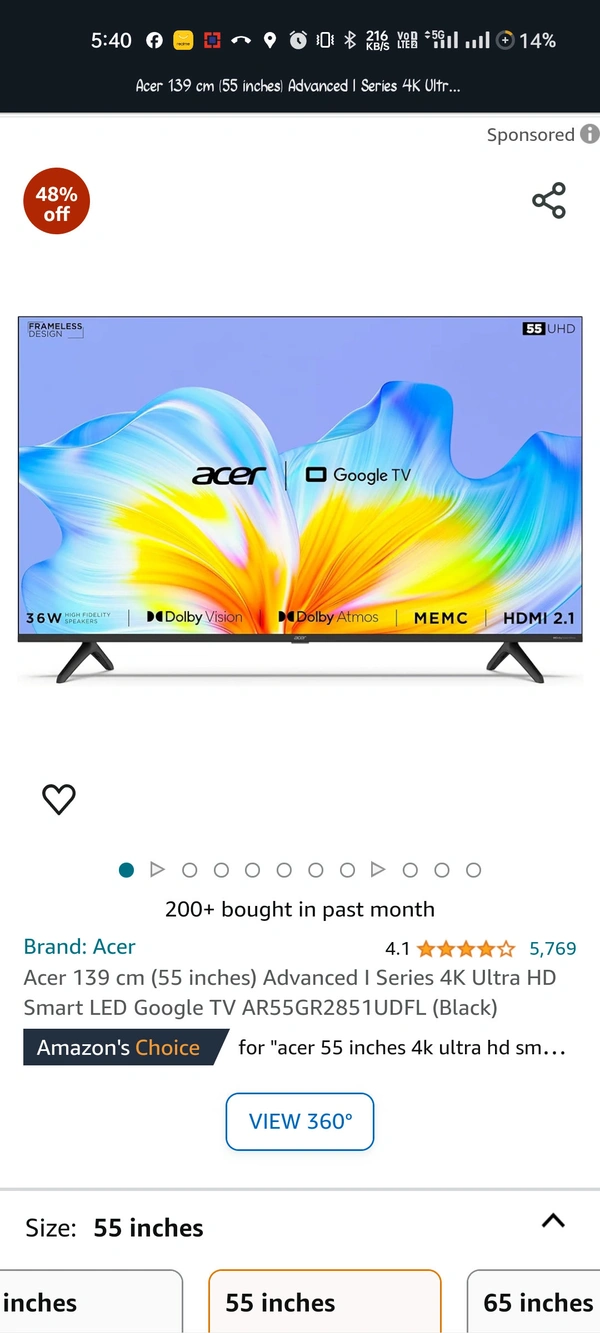Jump to the first video indicator

[157, 870]
